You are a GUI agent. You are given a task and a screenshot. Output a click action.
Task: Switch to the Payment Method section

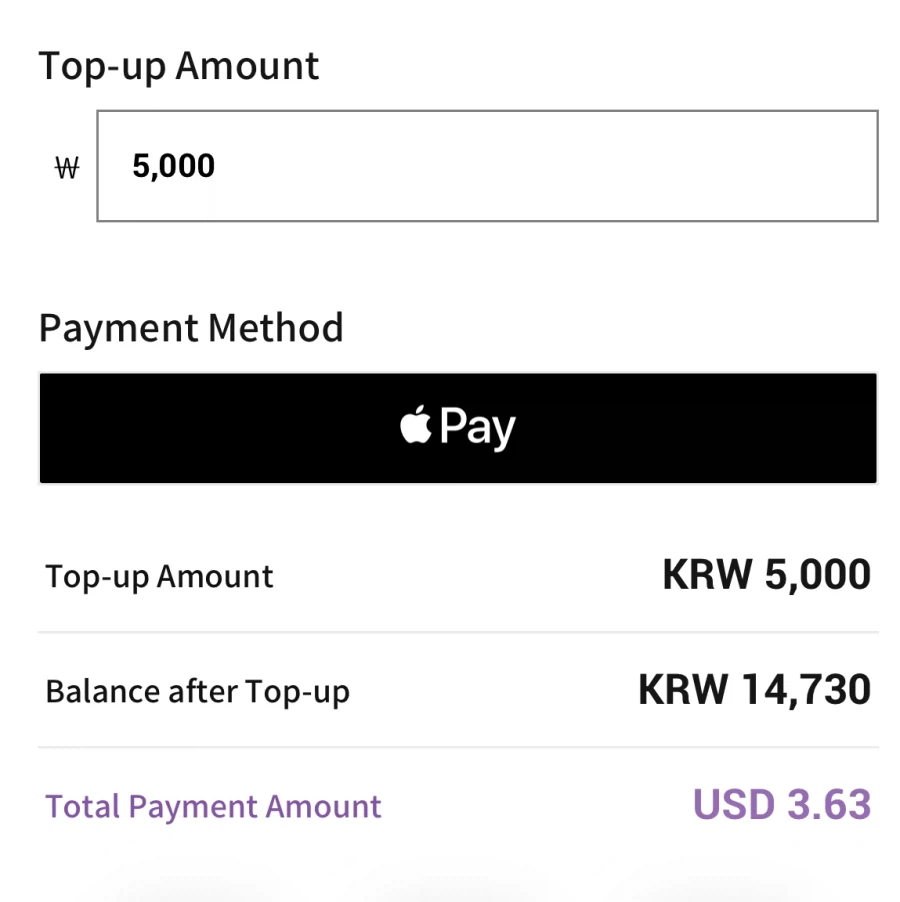[191, 327]
